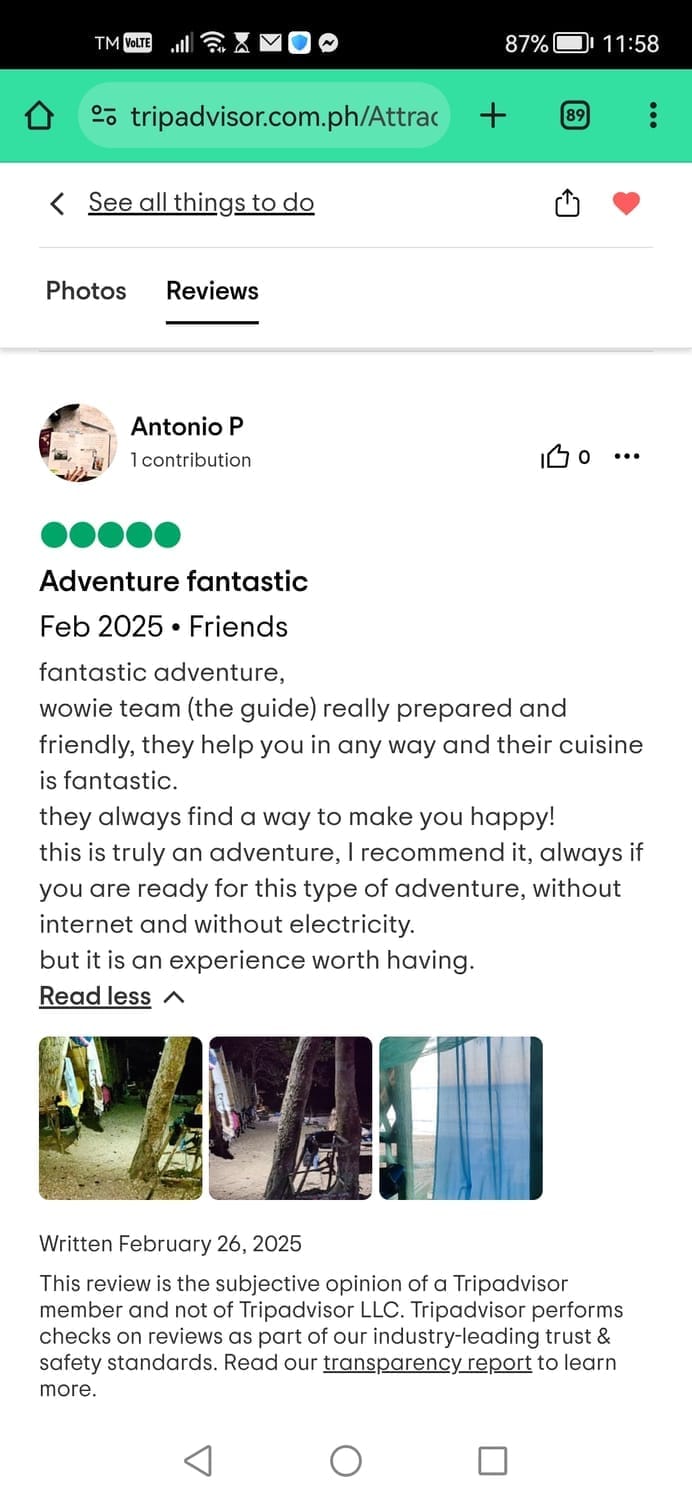Tap the system back button
This screenshot has height=1500, width=692.
tap(198, 1461)
